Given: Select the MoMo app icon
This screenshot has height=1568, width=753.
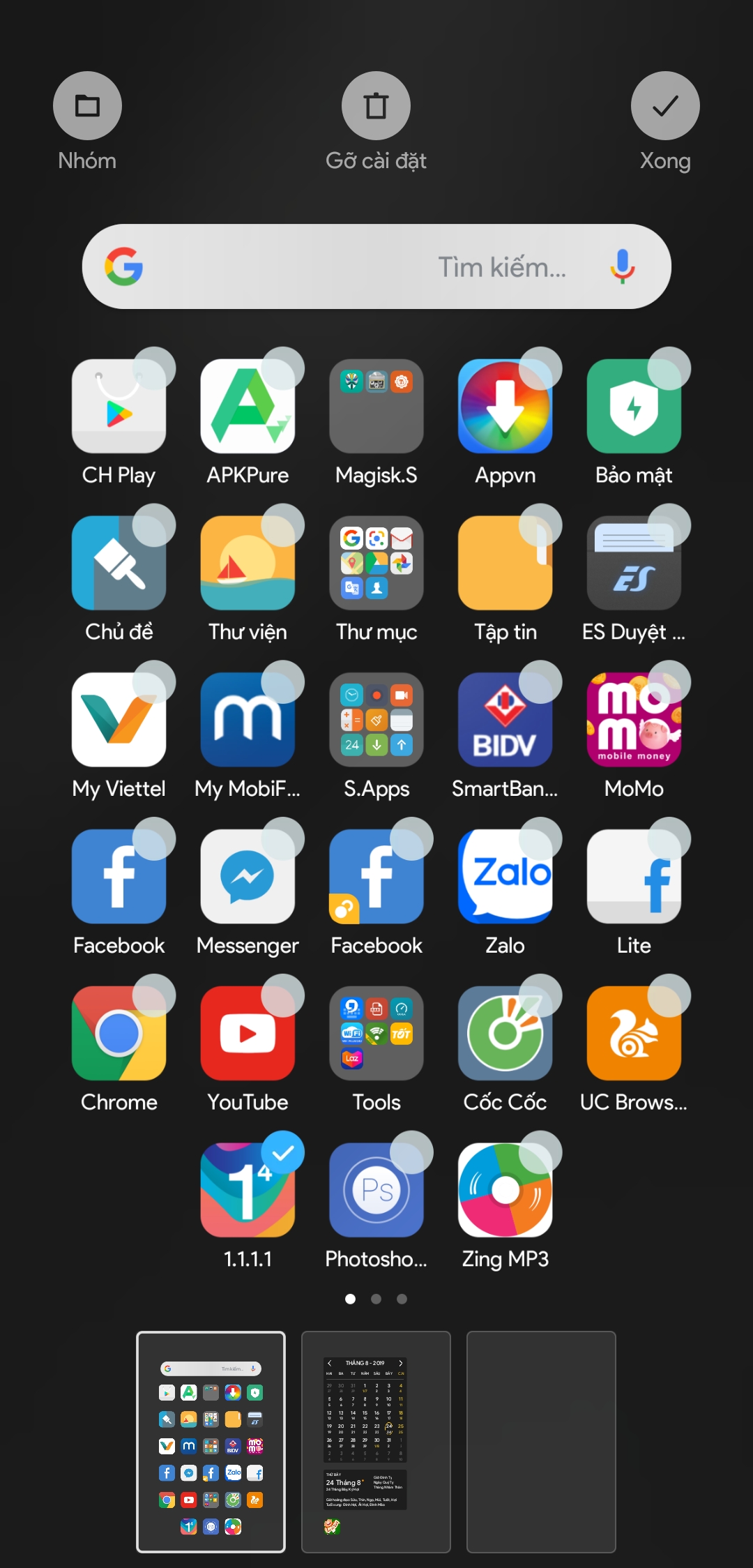Looking at the screenshot, I should (634, 720).
